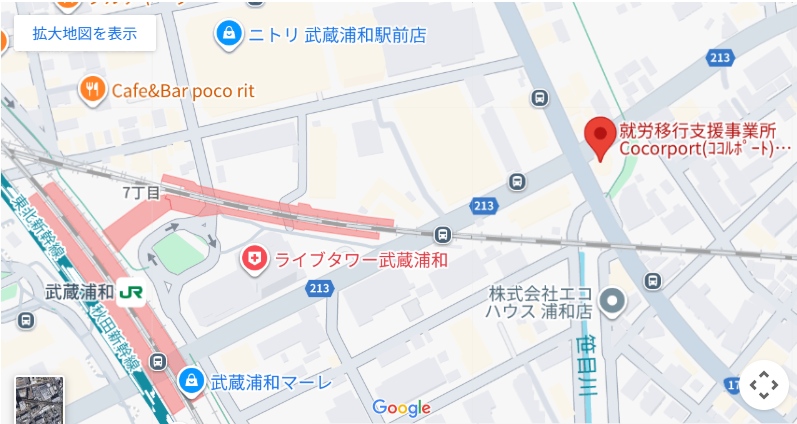The image size is (797, 424).
Task: Open the Google logo link
Action: [401, 407]
